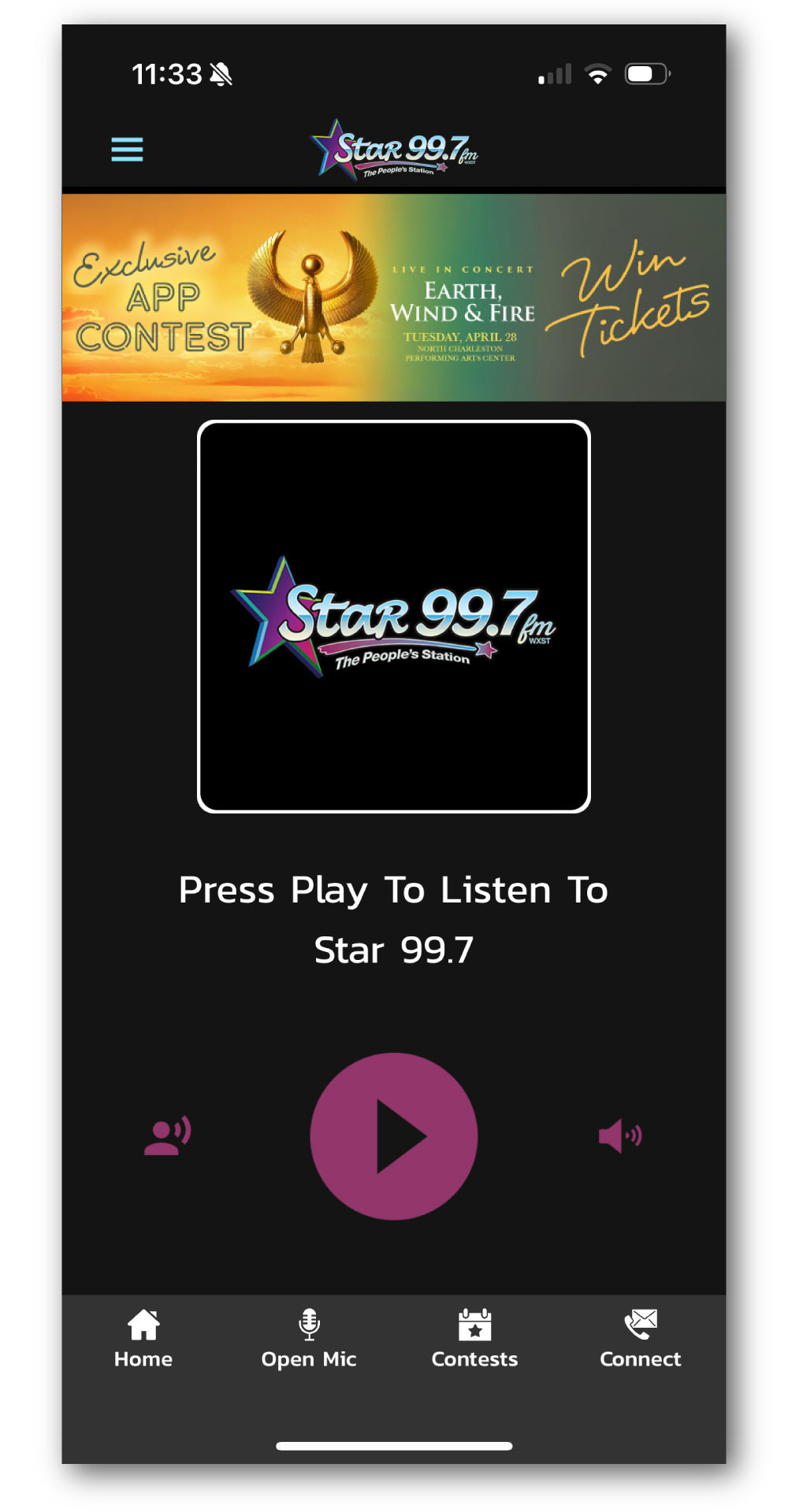Start playing Star 99.7 stream
Image resolution: width=788 pixels, height=1512 pixels.
[x=394, y=1136]
